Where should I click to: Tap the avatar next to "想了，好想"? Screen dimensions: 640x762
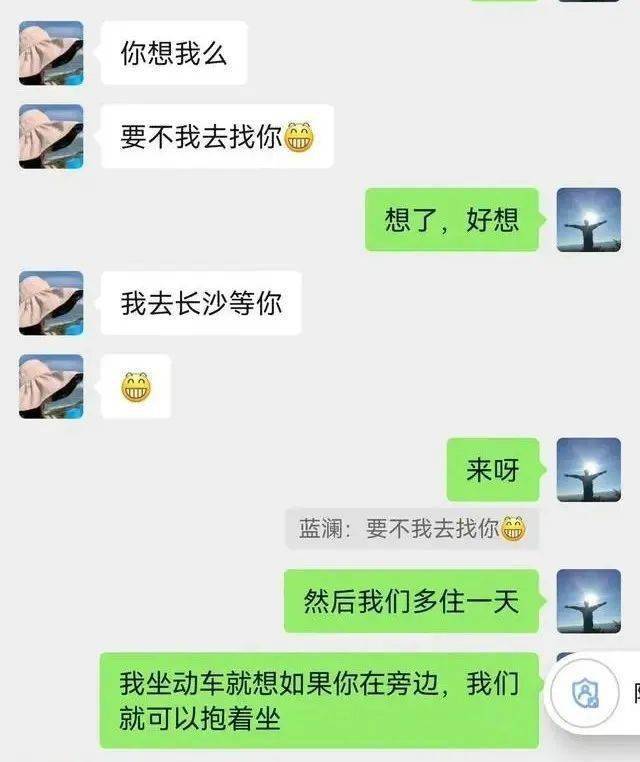pyautogui.click(x=588, y=219)
